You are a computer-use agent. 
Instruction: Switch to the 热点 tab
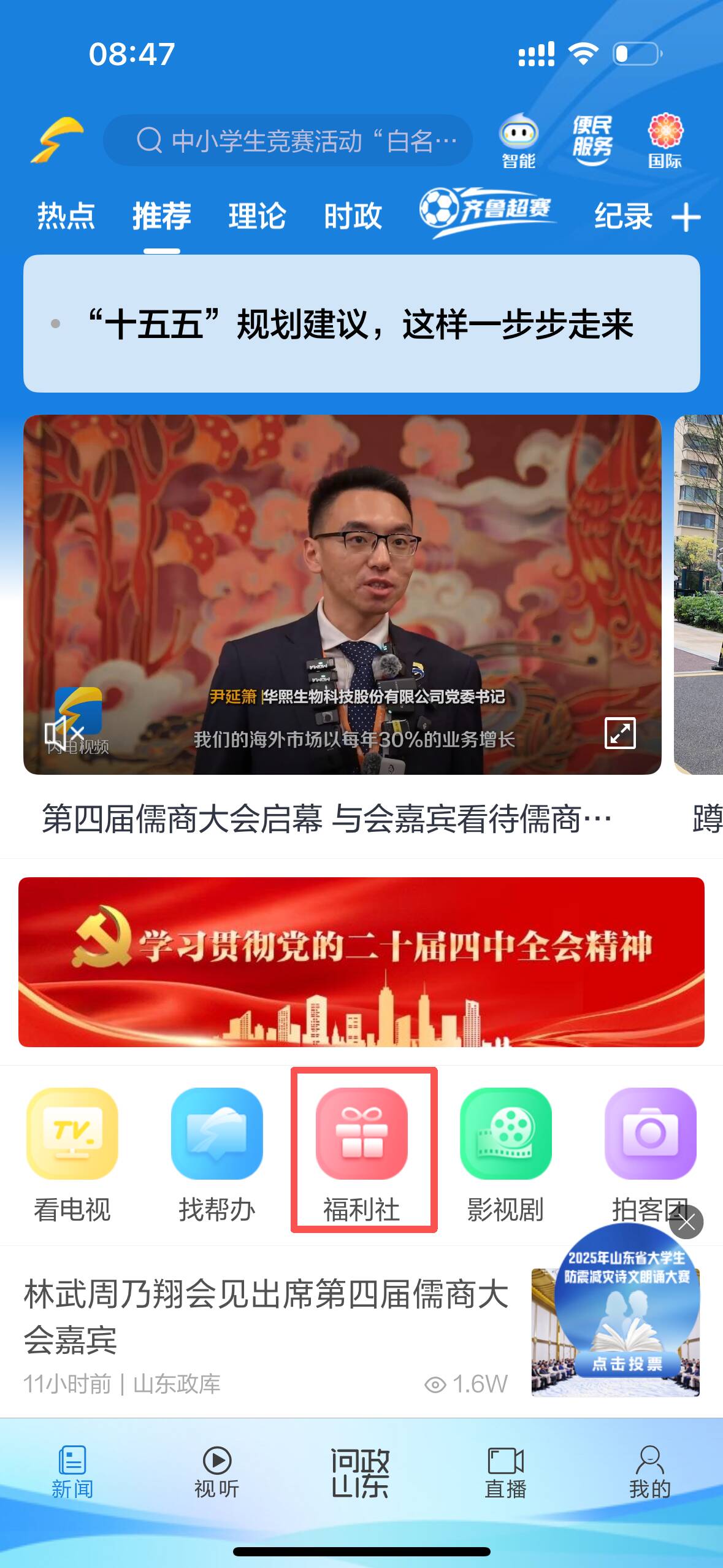66,216
